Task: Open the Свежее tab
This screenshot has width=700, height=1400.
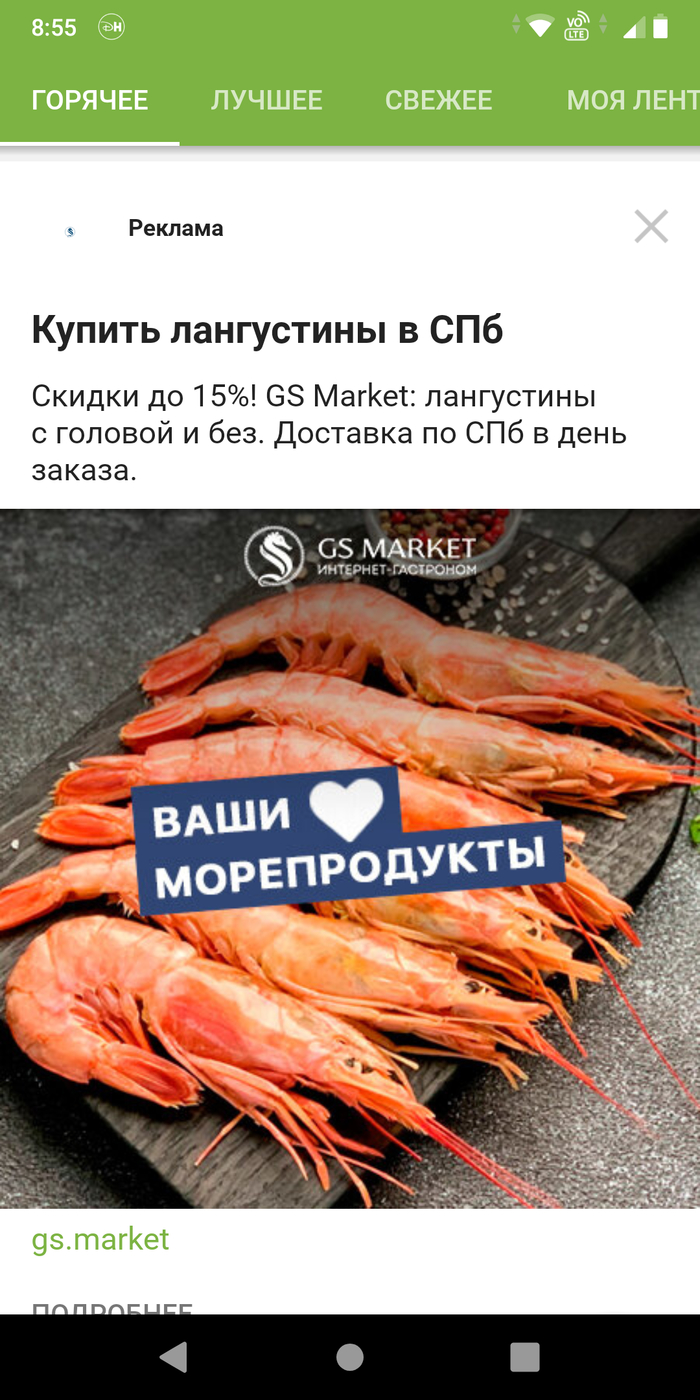Action: click(x=438, y=100)
